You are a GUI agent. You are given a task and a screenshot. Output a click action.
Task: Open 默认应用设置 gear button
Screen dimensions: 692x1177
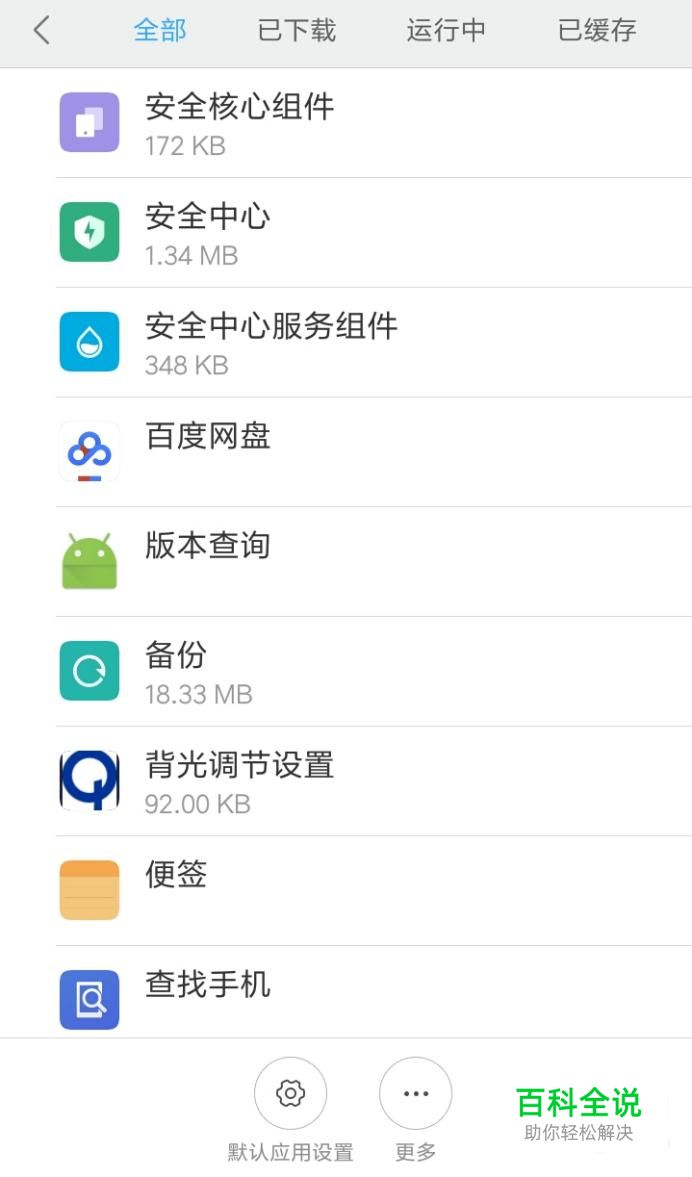(290, 1094)
